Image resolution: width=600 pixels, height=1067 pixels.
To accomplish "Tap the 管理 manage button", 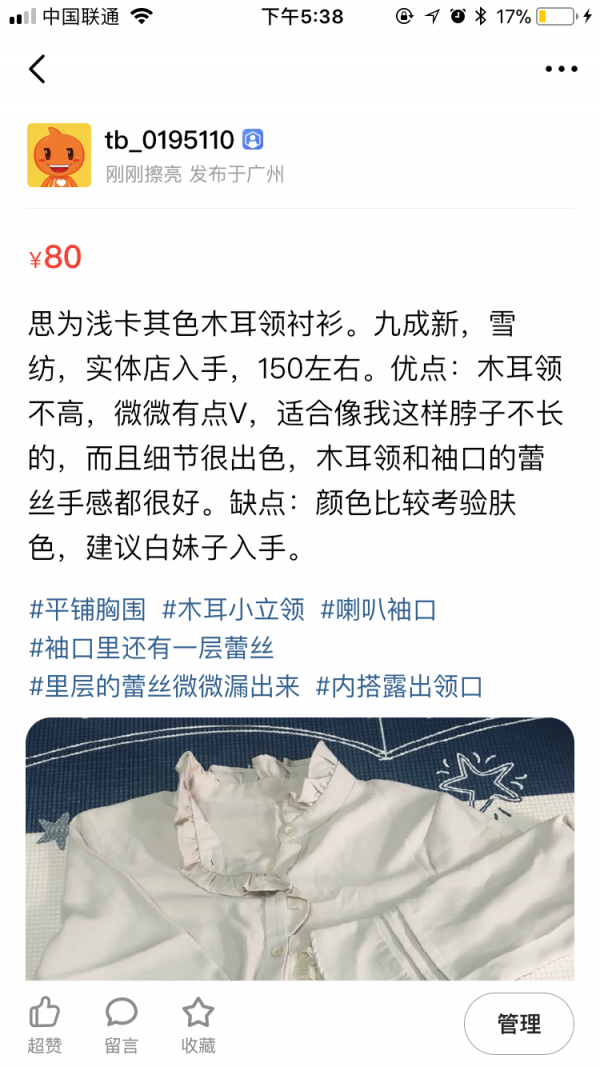I will click(x=519, y=1023).
